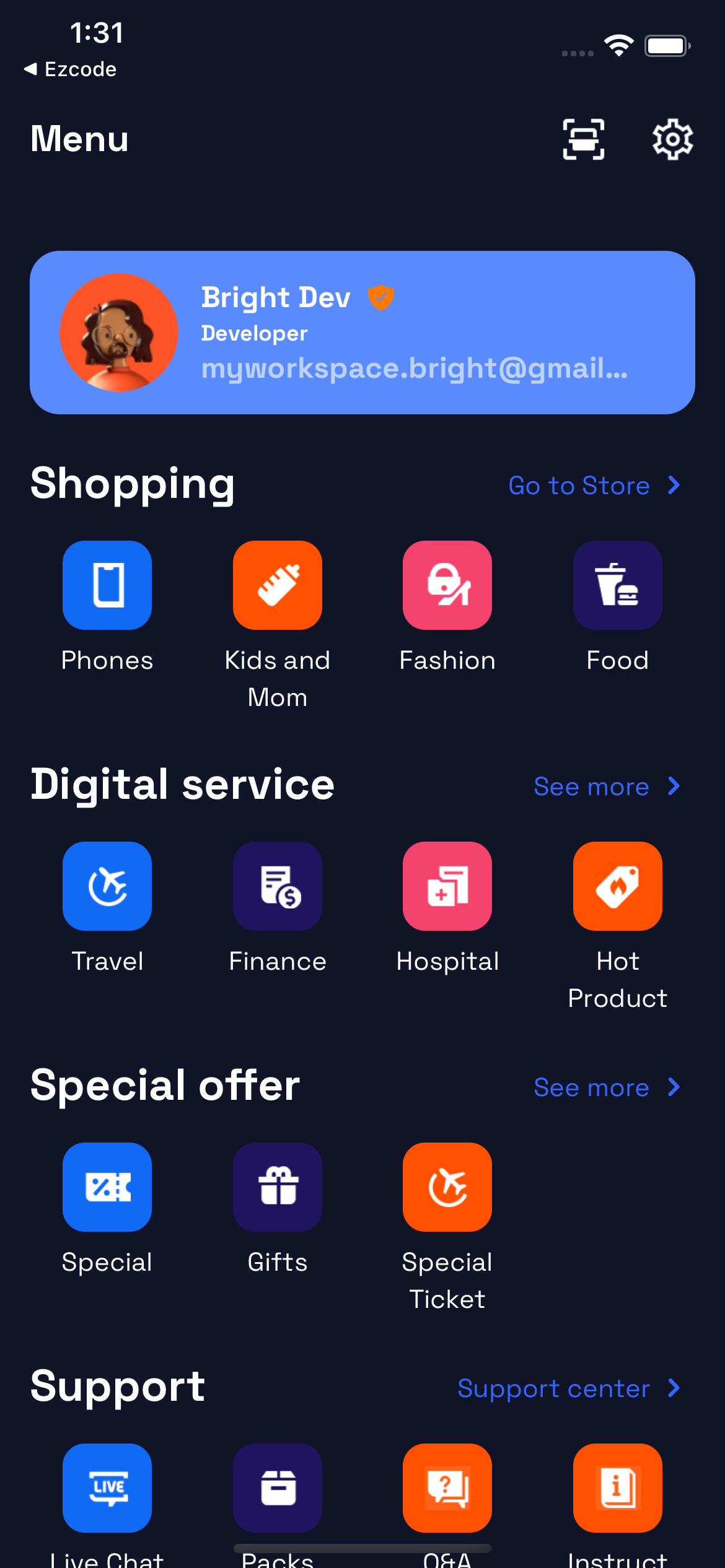Start a Live Chat session
The height and width of the screenshot is (1568, 725).
pos(107,1487)
